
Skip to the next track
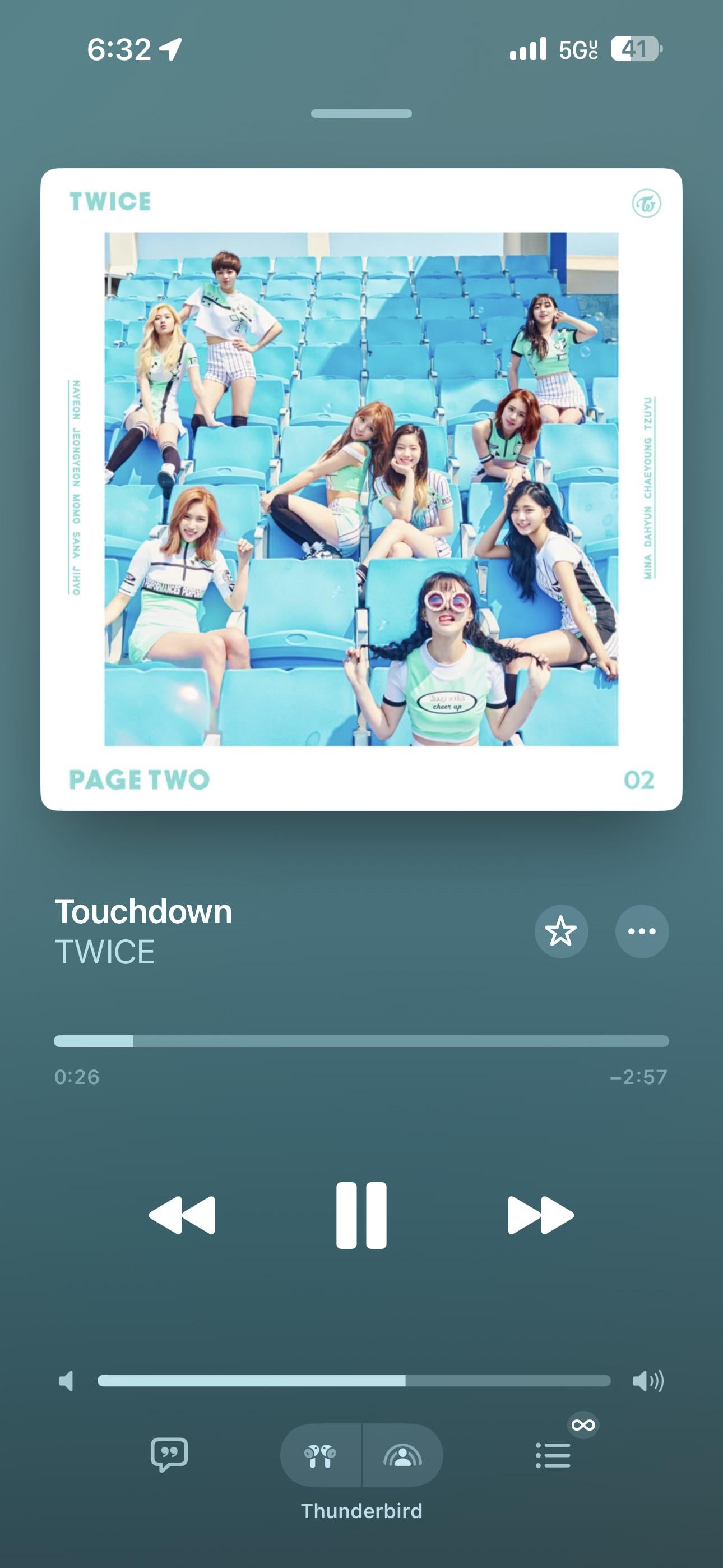coord(540,1215)
